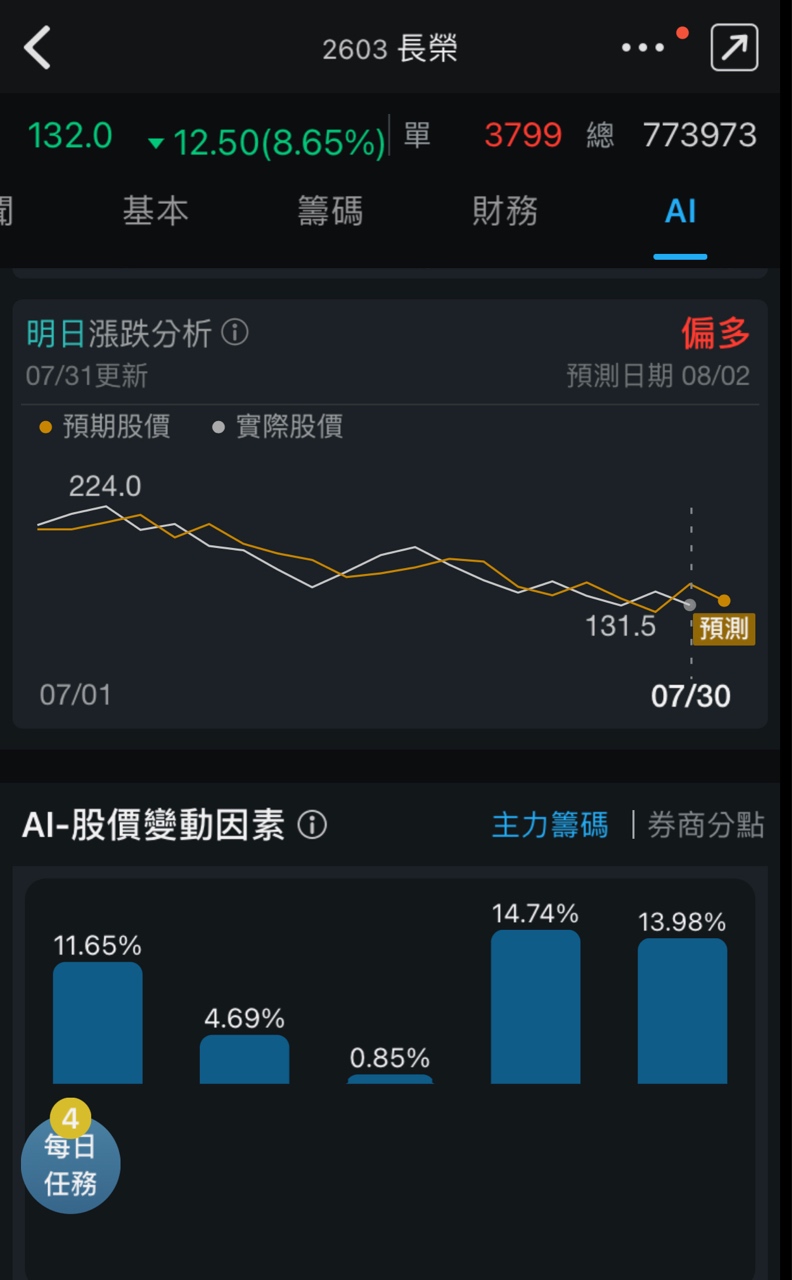Image resolution: width=792 pixels, height=1280 pixels.
Task: Open the three-dot overflow menu
Action: pos(643,48)
